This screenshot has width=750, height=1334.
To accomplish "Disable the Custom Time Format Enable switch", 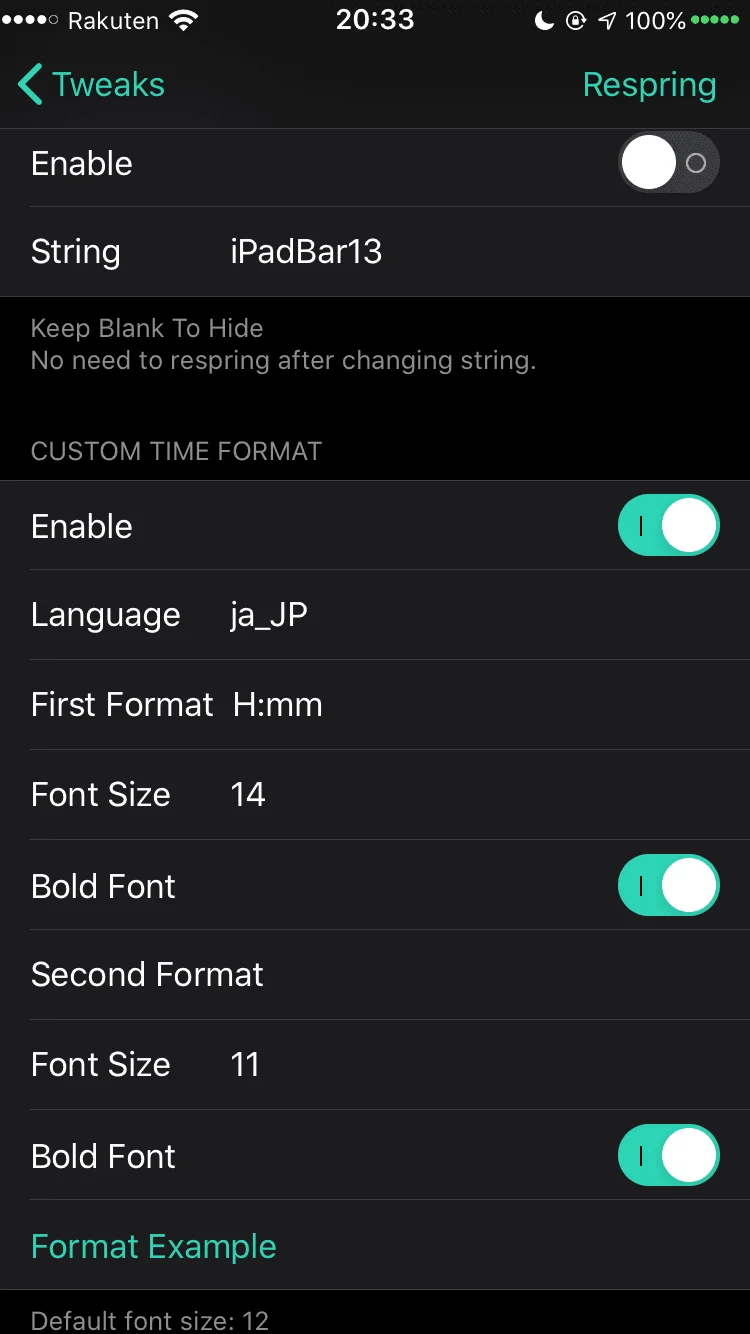I will click(669, 526).
